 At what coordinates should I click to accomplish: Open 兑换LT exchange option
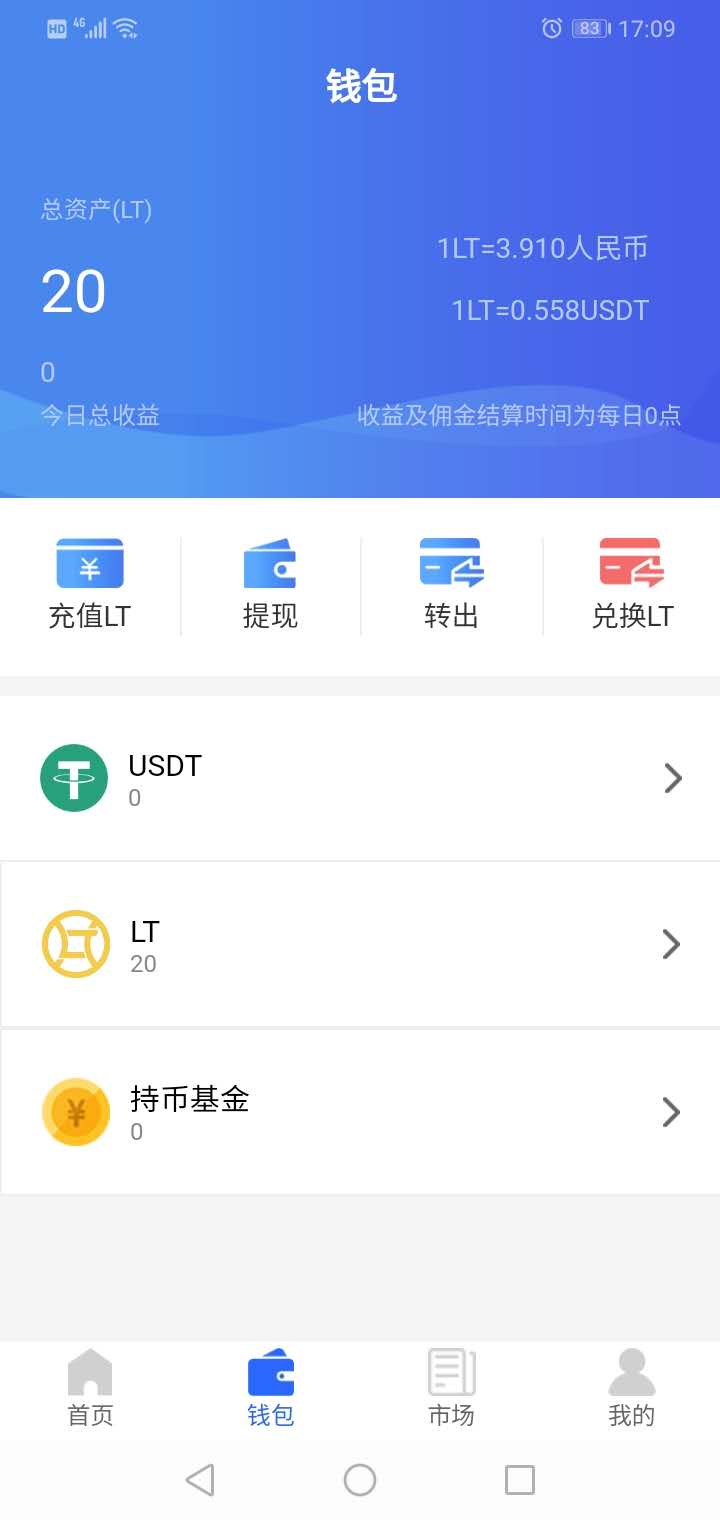pyautogui.click(x=632, y=585)
